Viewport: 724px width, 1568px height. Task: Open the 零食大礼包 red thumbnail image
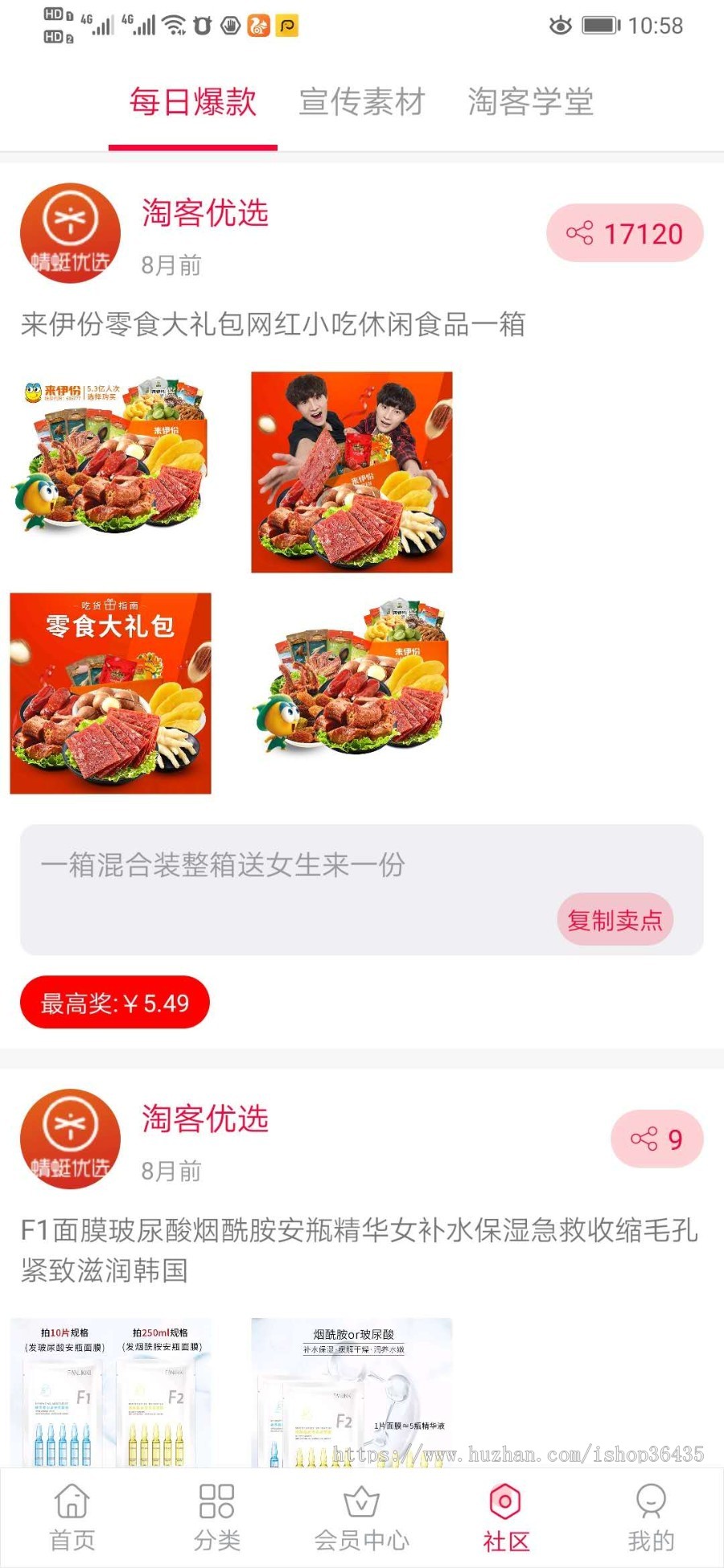[109, 692]
